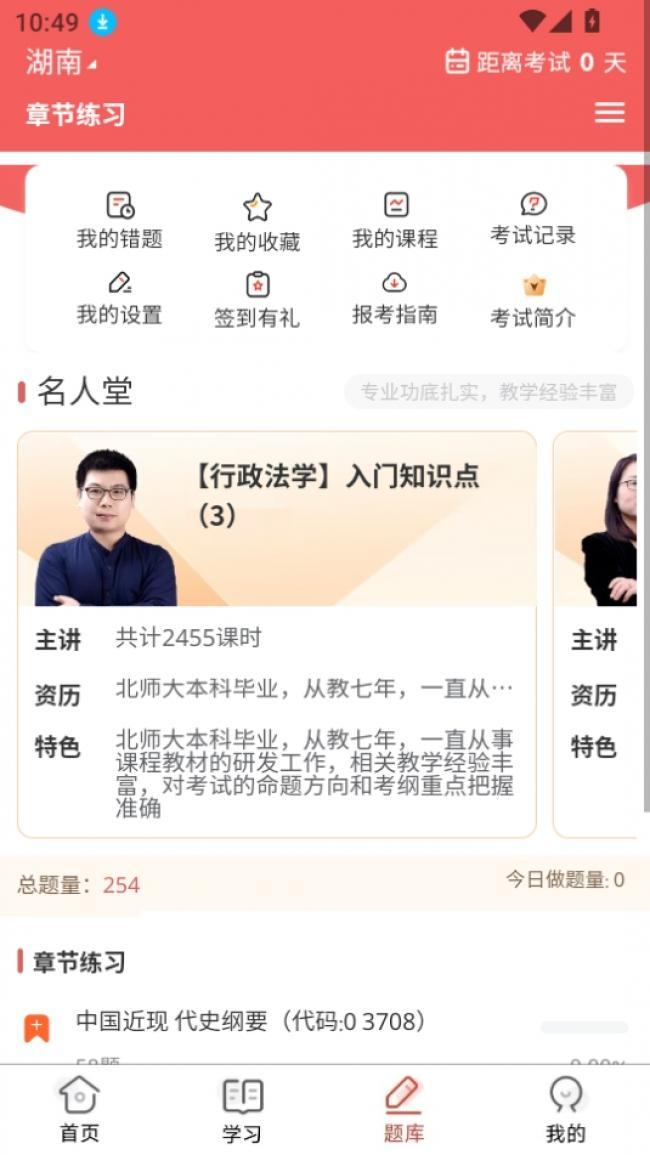
Task: Open the 湖南 region dropdown
Action: (x=61, y=63)
